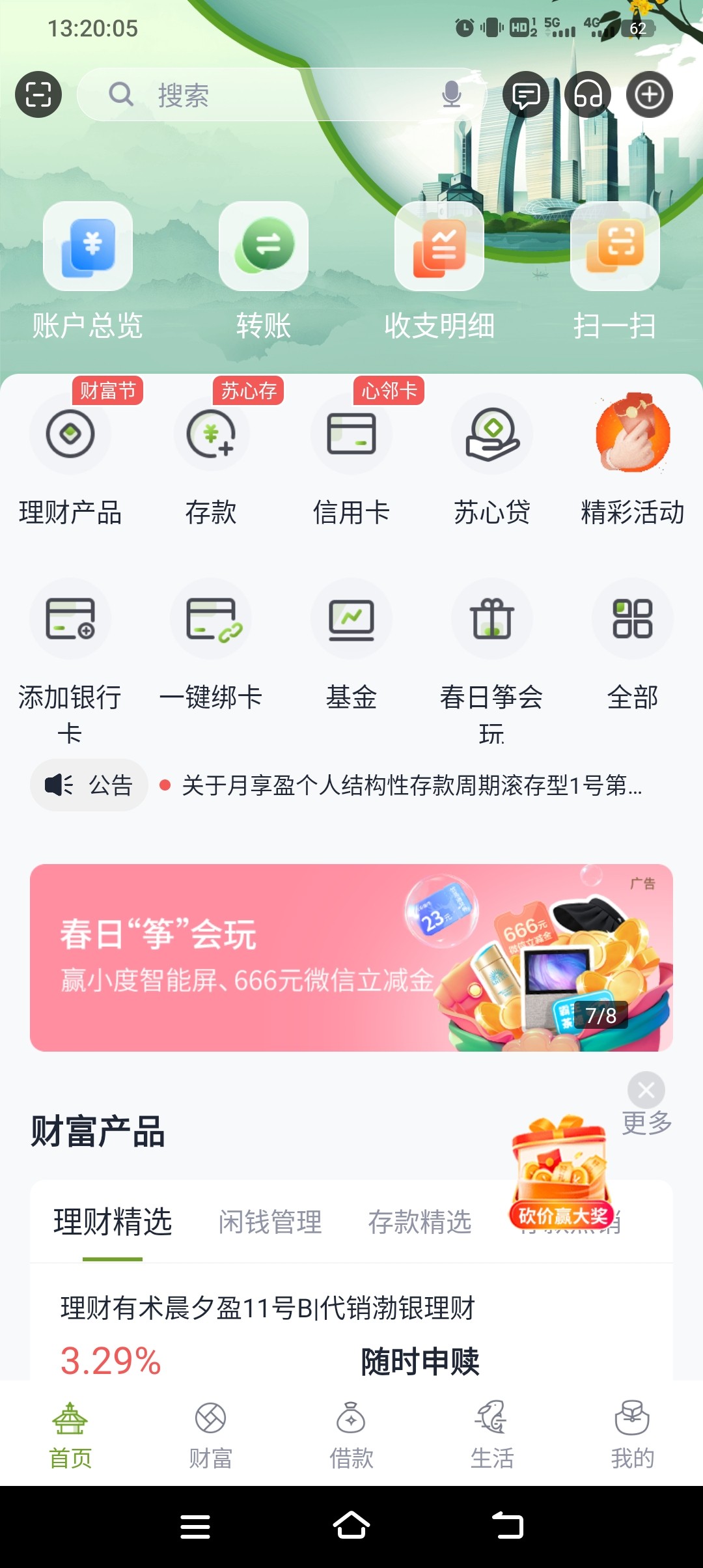The height and width of the screenshot is (1568, 703).
Task: Tap the 搜索 search field
Action: tap(260, 95)
